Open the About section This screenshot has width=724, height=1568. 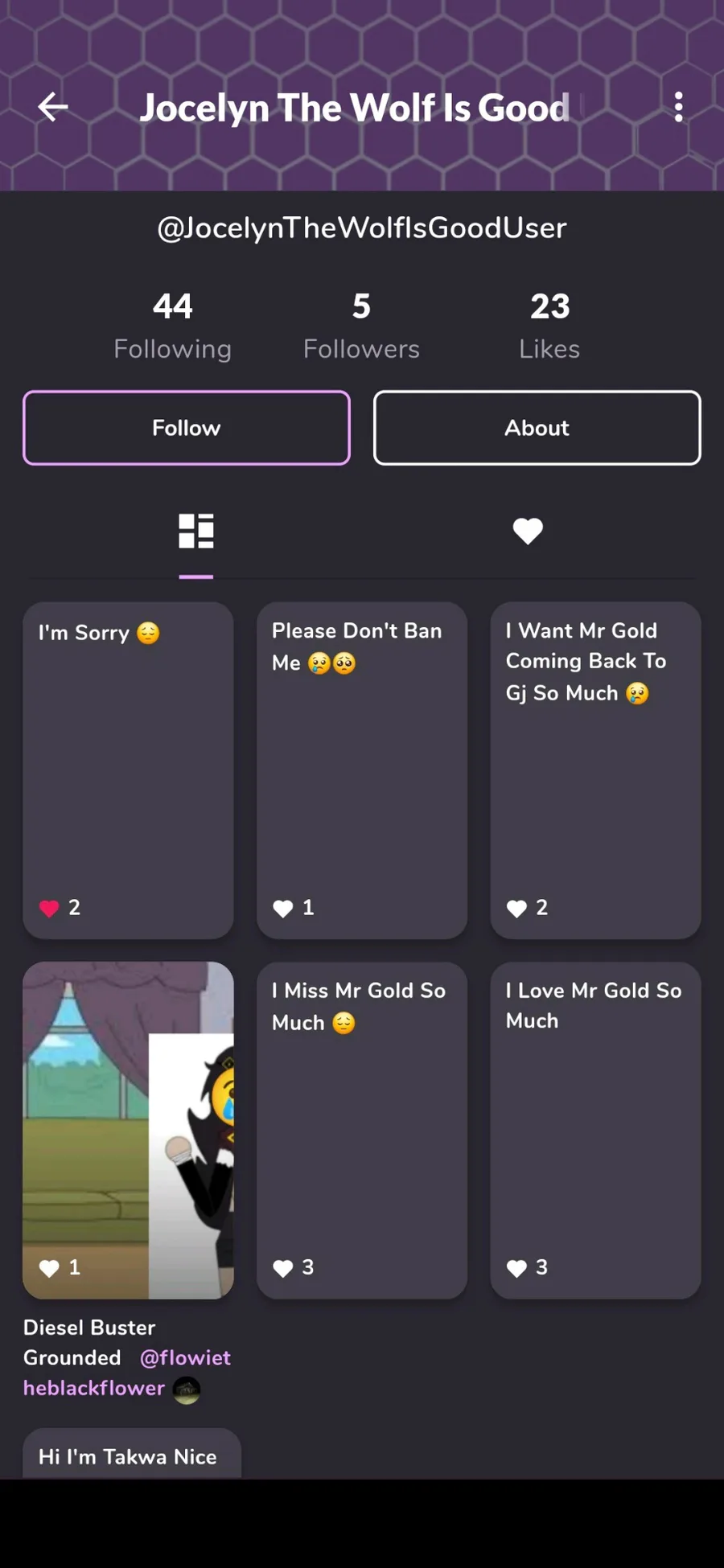tap(537, 428)
